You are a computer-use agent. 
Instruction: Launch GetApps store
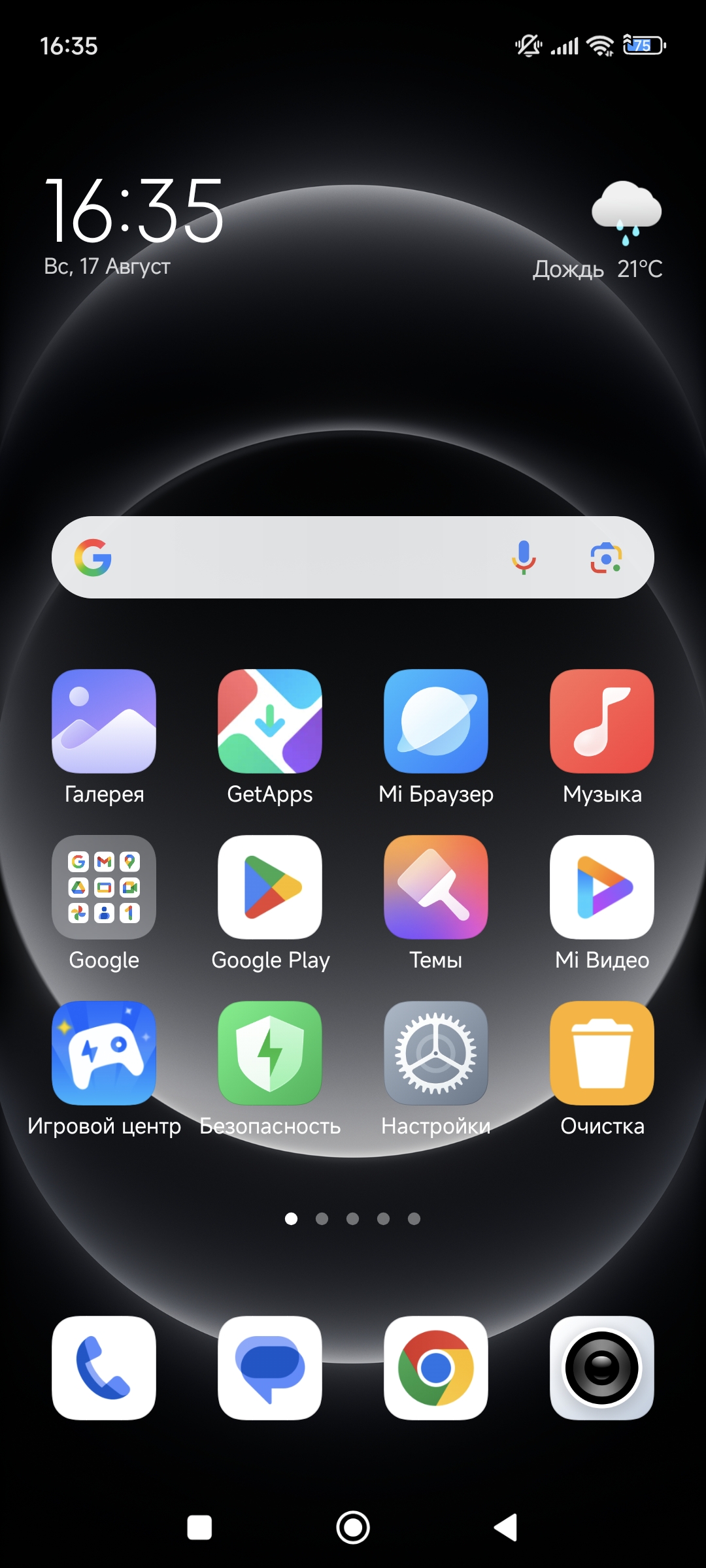[x=270, y=721]
